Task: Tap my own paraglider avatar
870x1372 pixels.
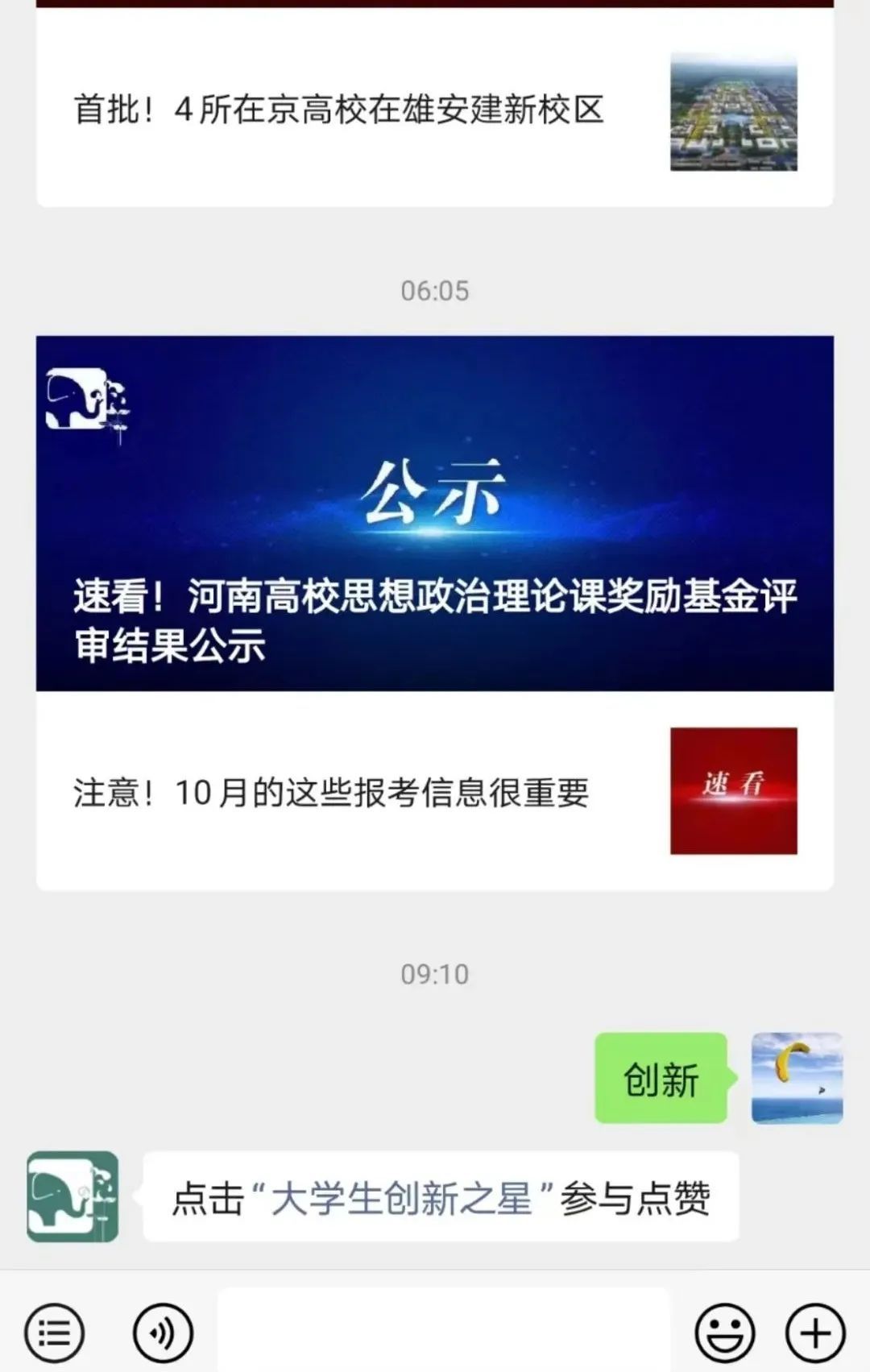Action: 797,1078
